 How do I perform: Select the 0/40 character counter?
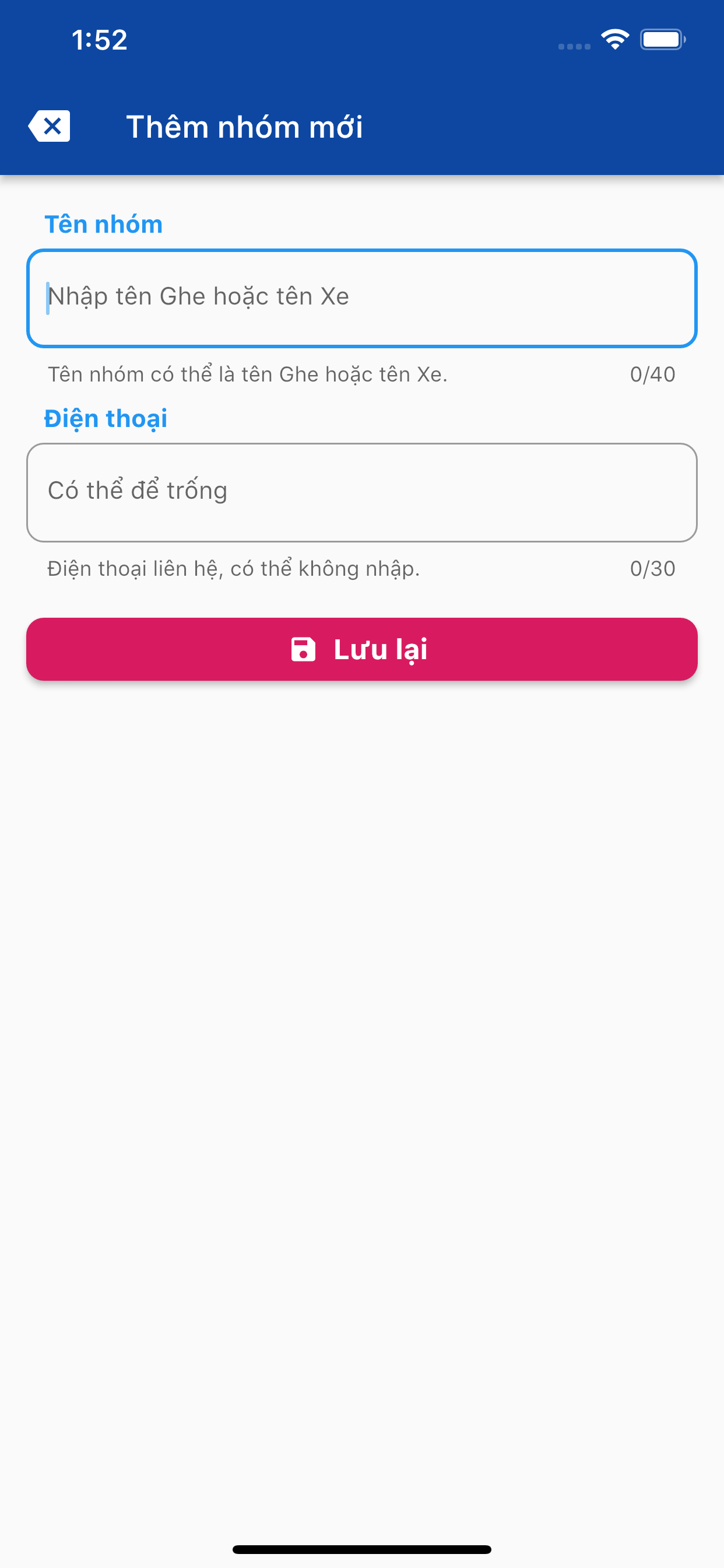coord(653,374)
